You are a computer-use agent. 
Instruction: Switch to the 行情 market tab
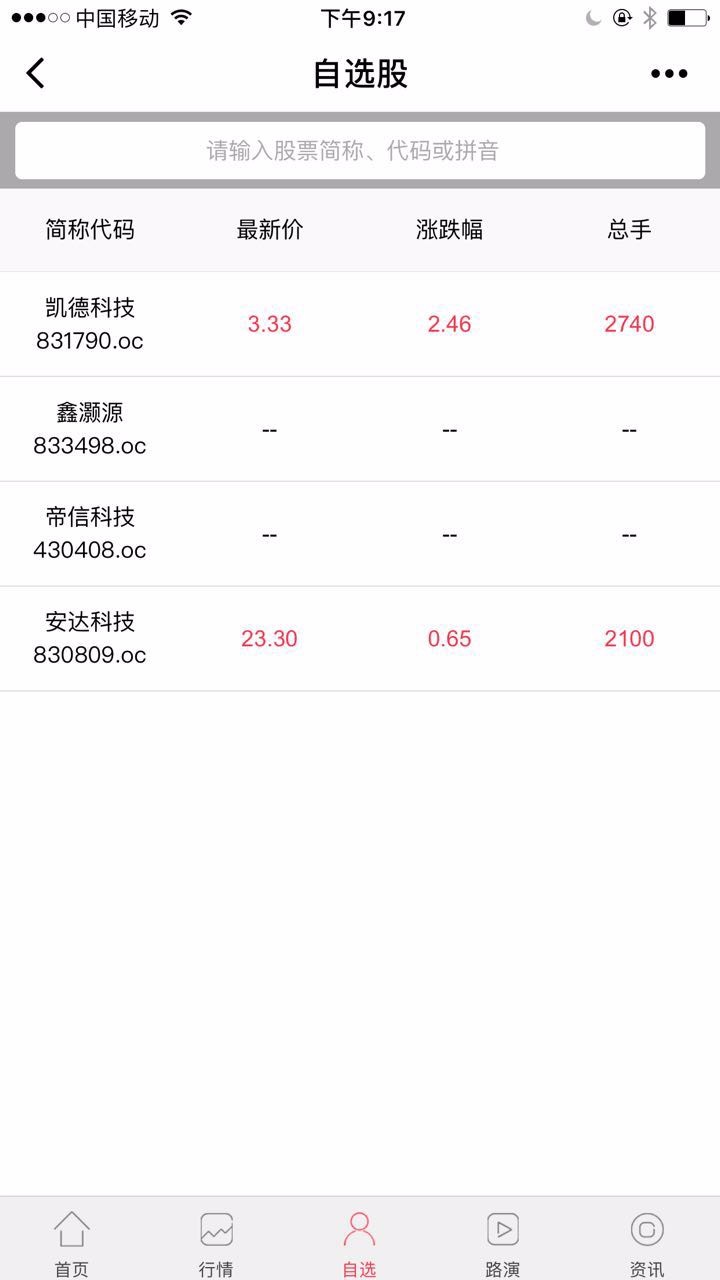(216, 1243)
